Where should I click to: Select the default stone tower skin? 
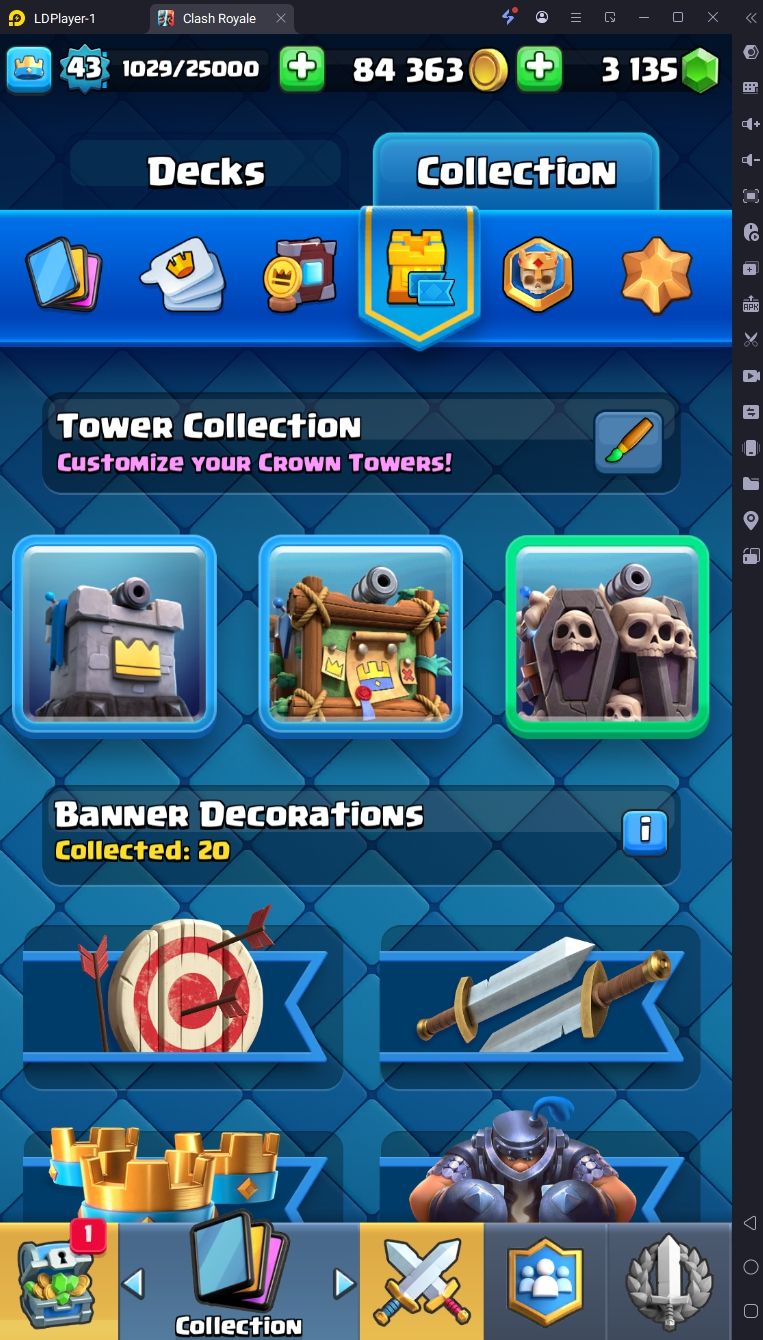click(x=114, y=635)
